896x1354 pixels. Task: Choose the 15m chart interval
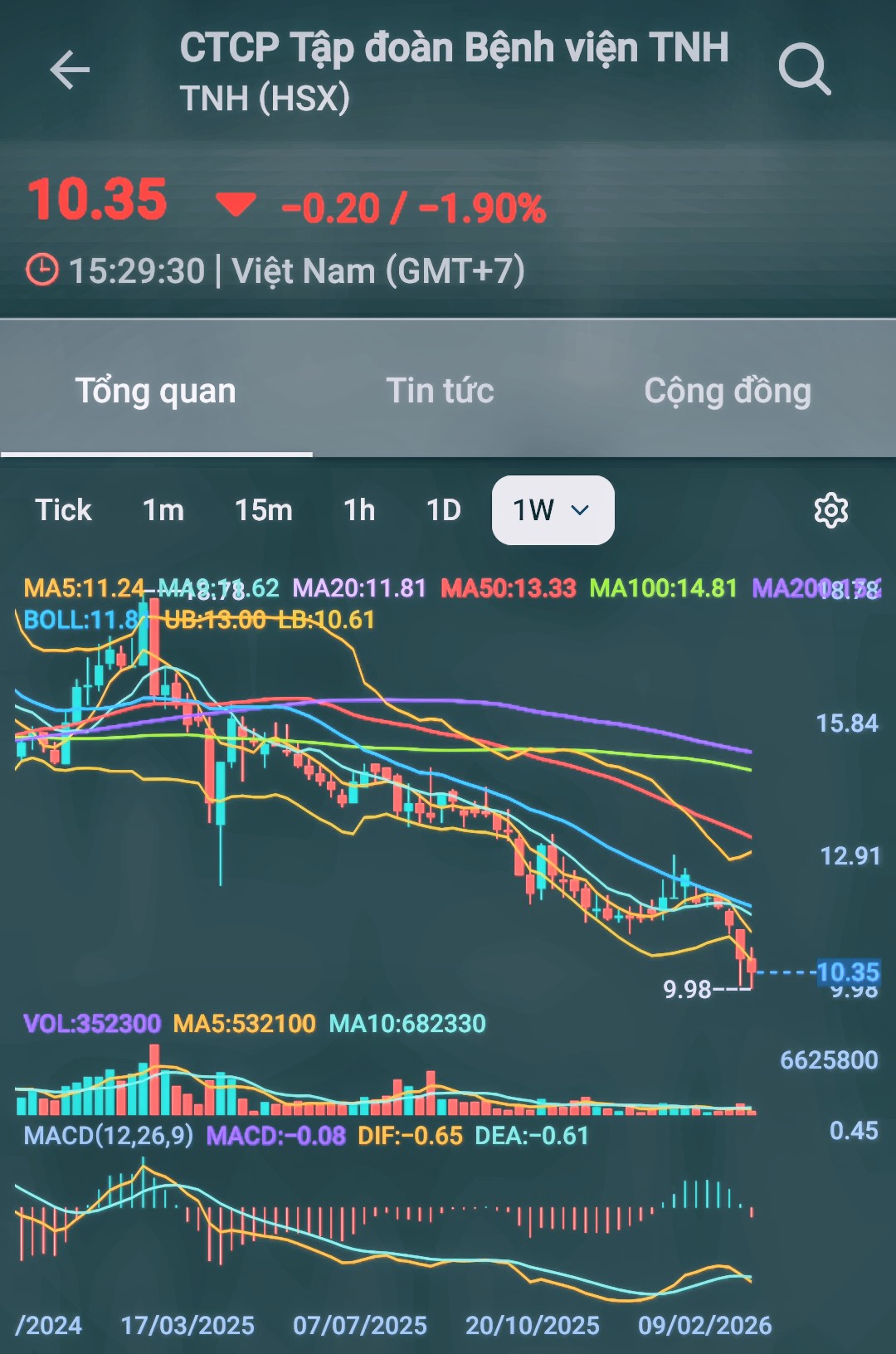point(263,510)
